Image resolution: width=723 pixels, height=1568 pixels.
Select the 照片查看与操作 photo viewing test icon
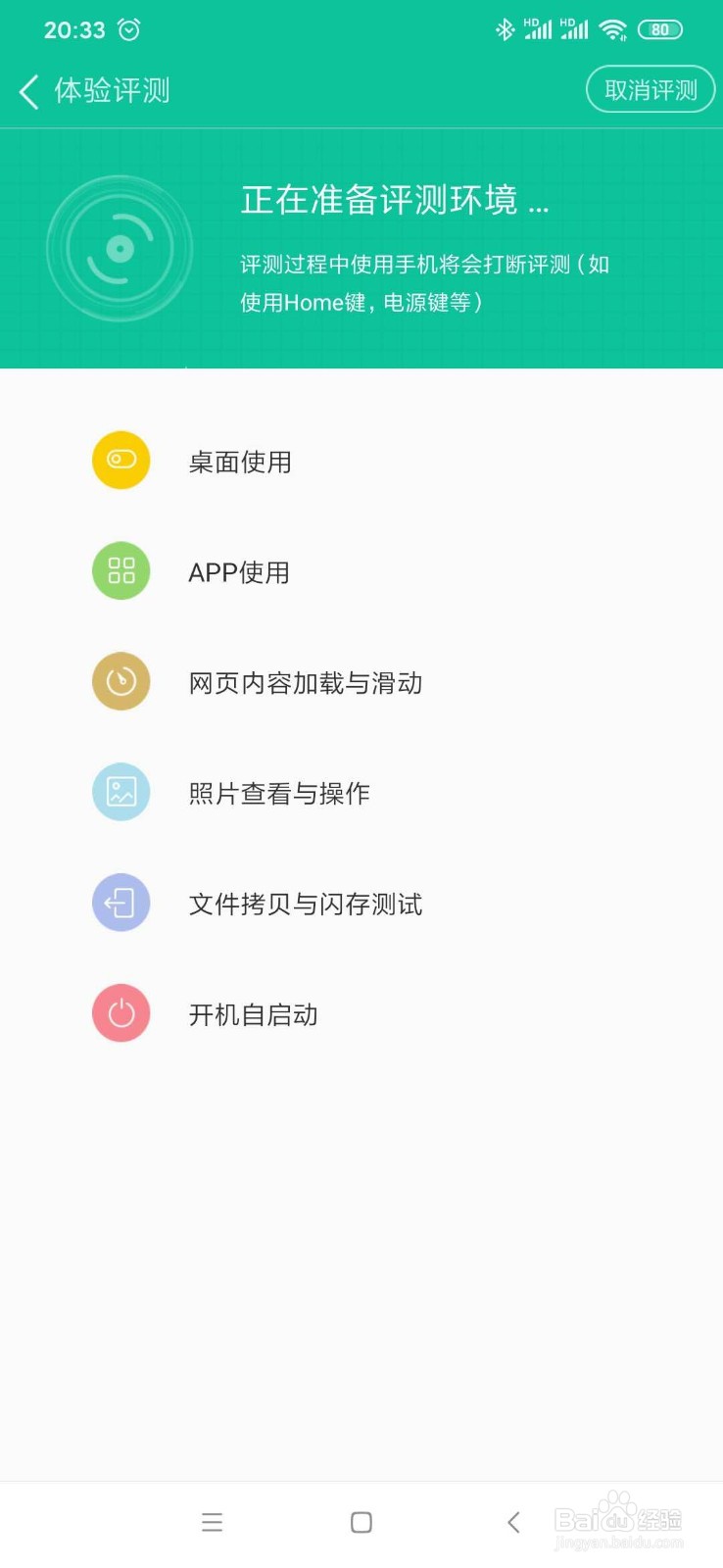point(120,792)
